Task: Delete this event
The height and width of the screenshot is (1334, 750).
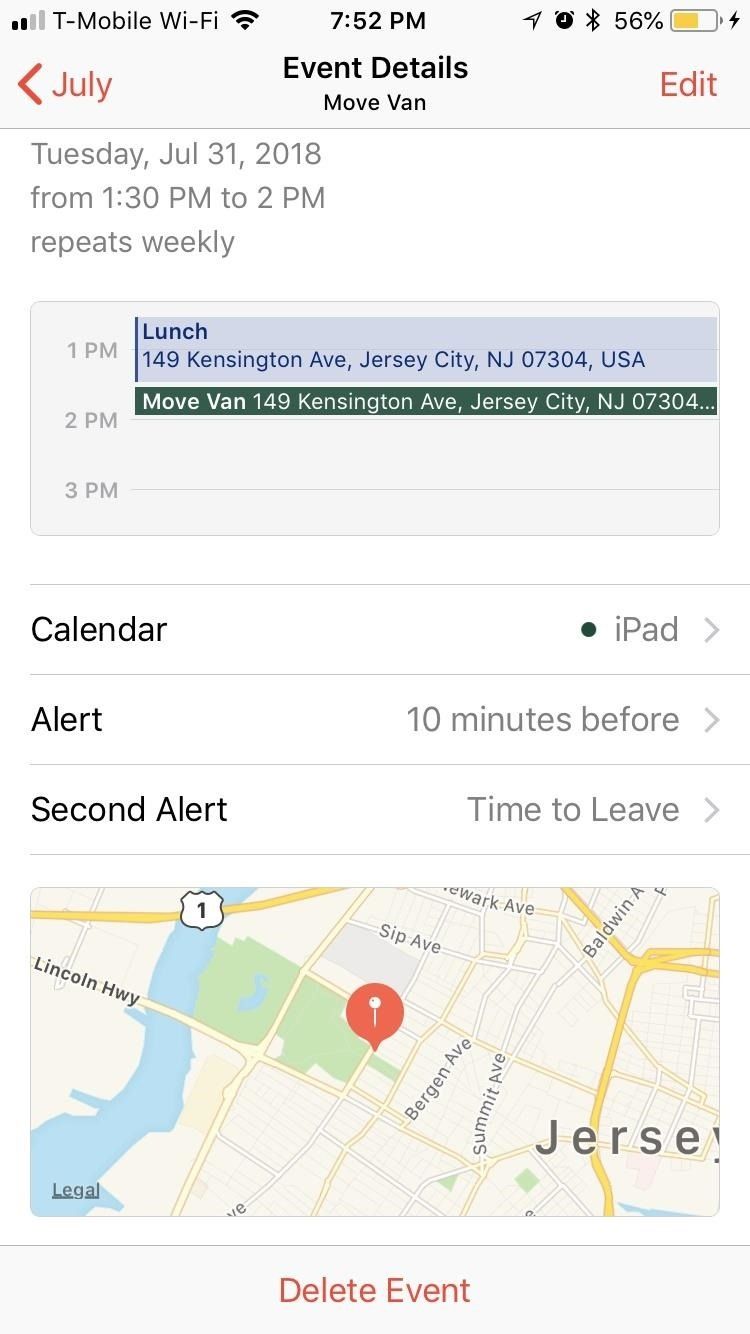Action: [x=375, y=1290]
